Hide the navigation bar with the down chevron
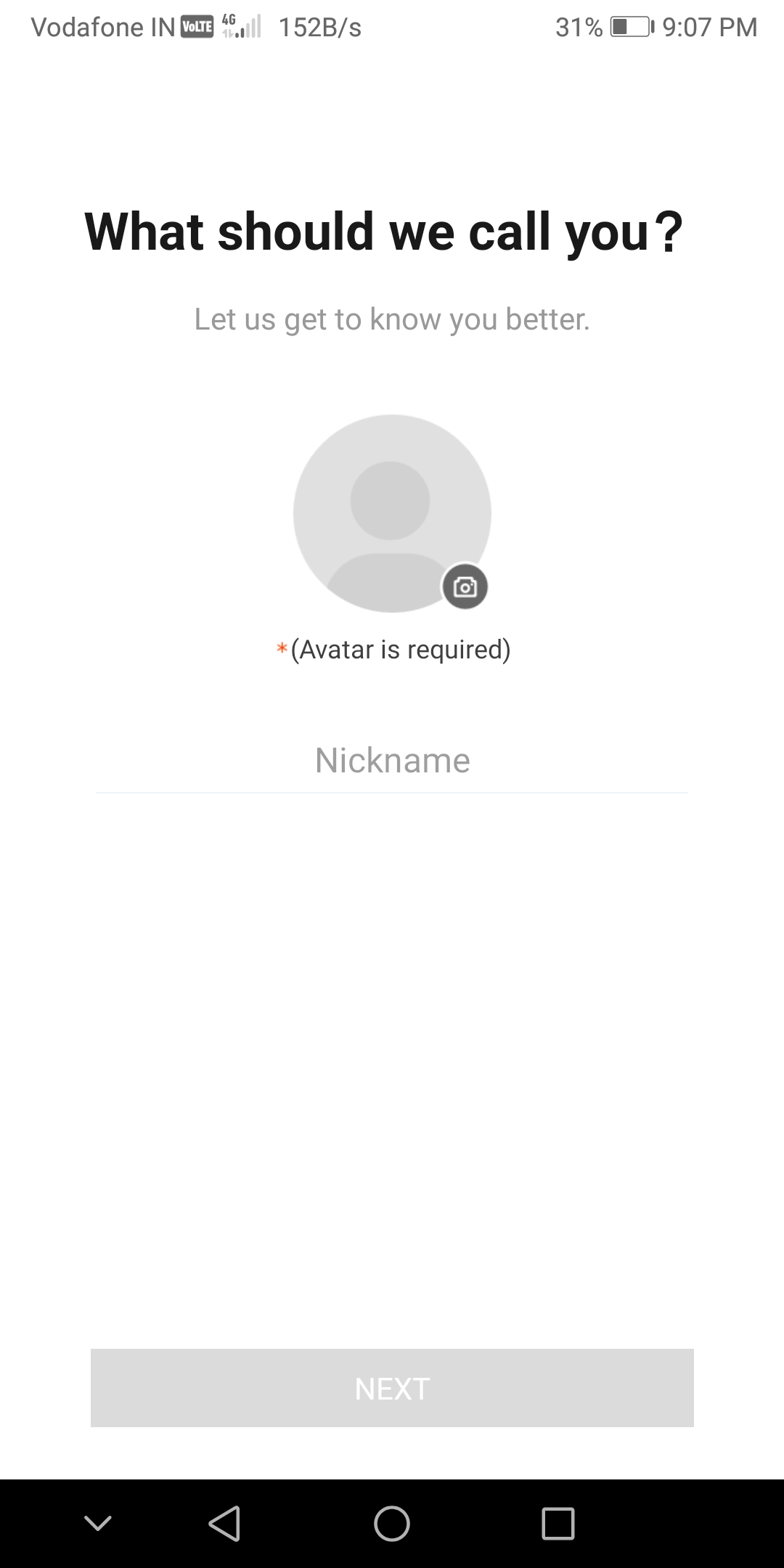The image size is (784, 1568). point(98,1523)
